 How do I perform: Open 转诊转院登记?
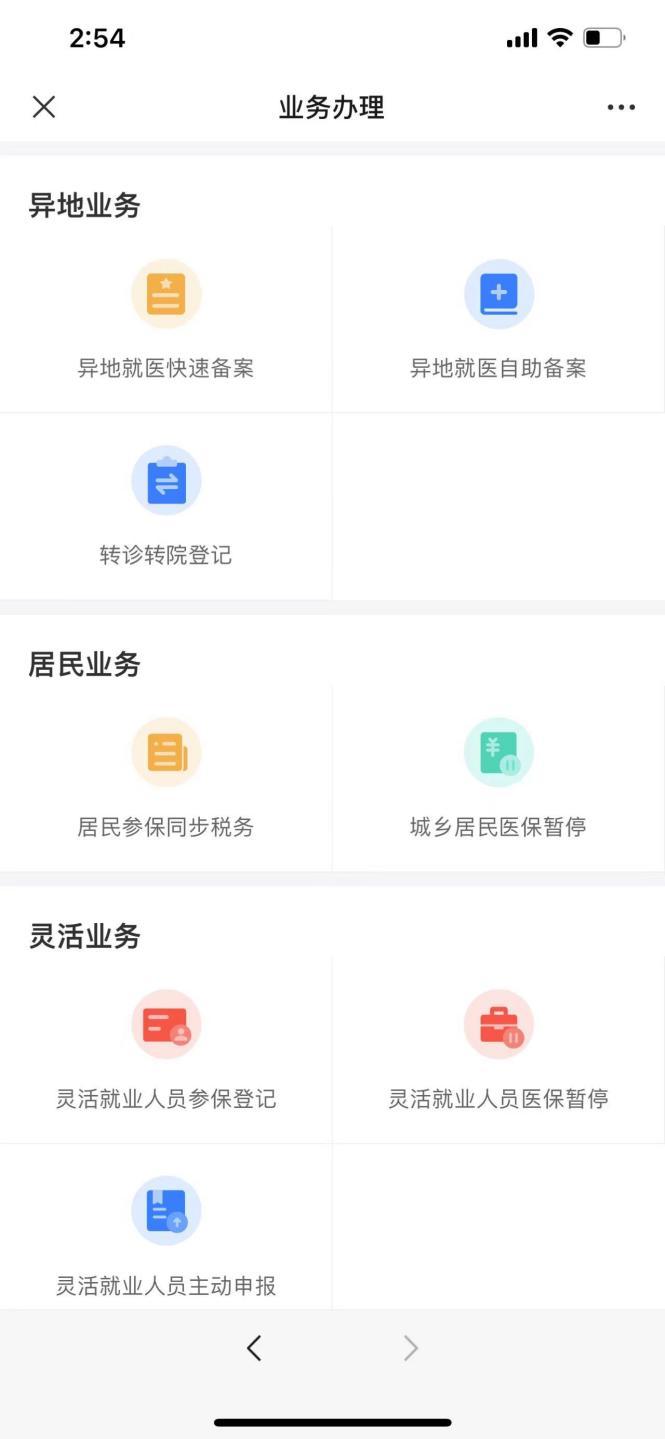(166, 507)
